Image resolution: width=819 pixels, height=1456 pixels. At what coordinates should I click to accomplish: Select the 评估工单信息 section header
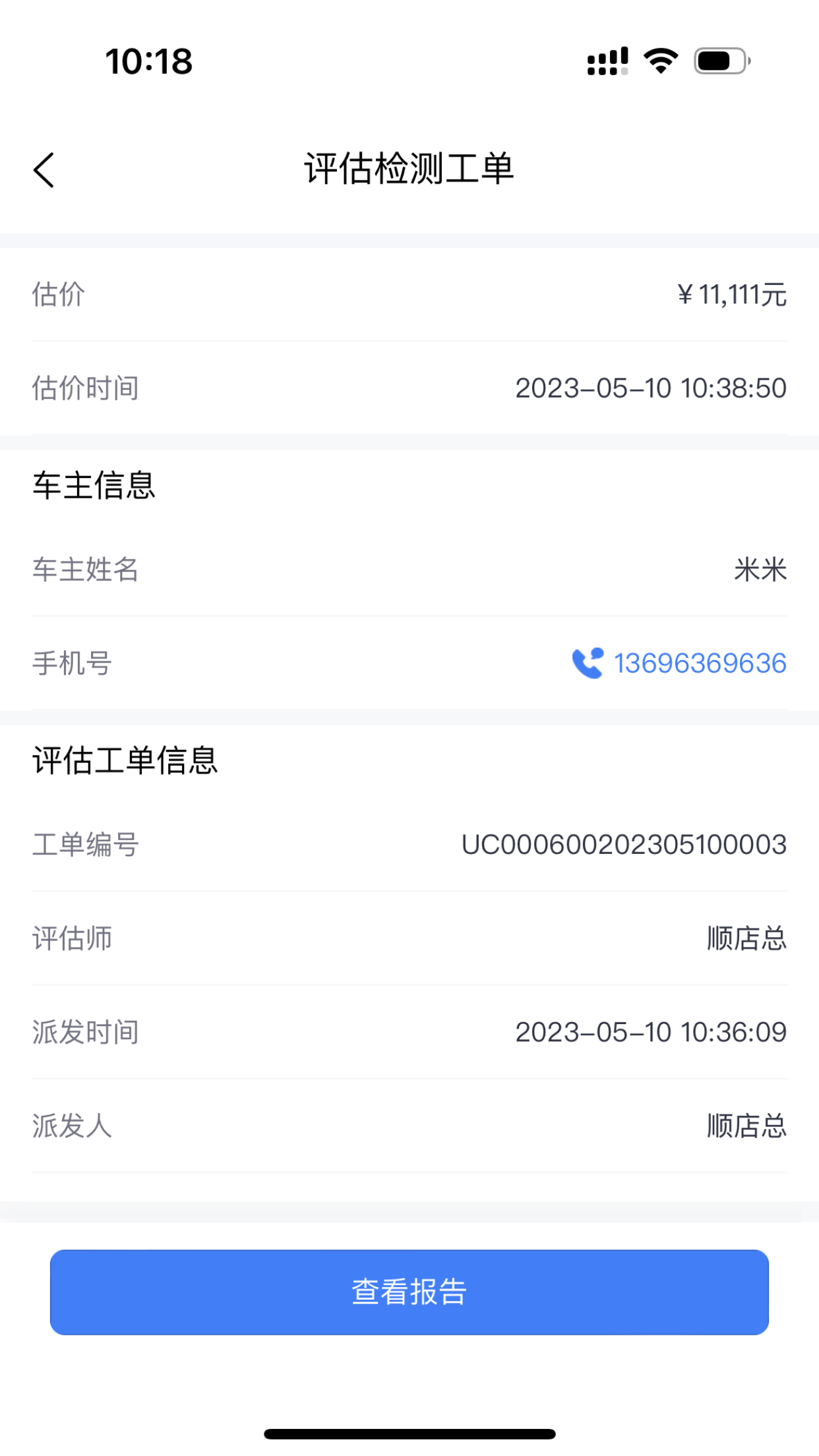point(127,762)
